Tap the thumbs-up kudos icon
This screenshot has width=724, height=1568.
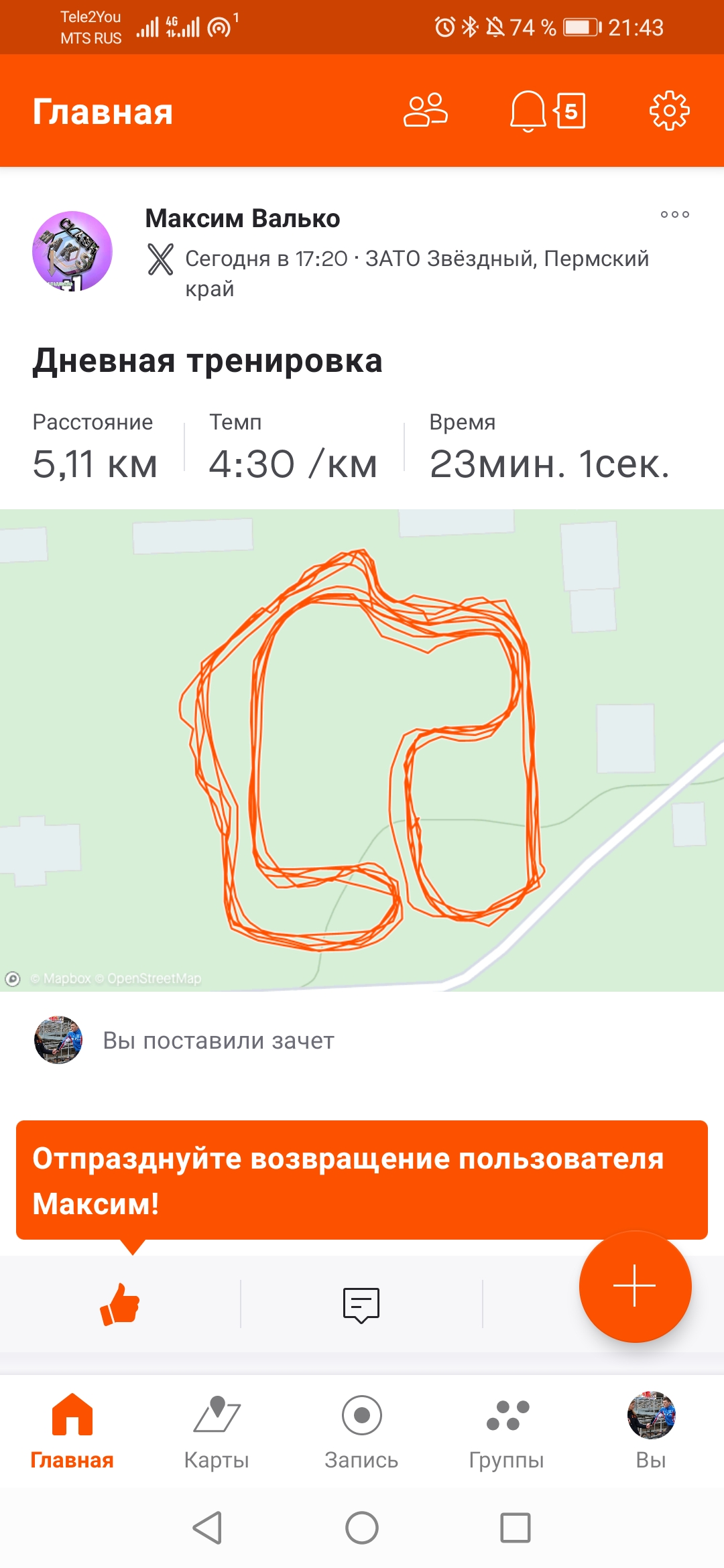[x=120, y=1304]
